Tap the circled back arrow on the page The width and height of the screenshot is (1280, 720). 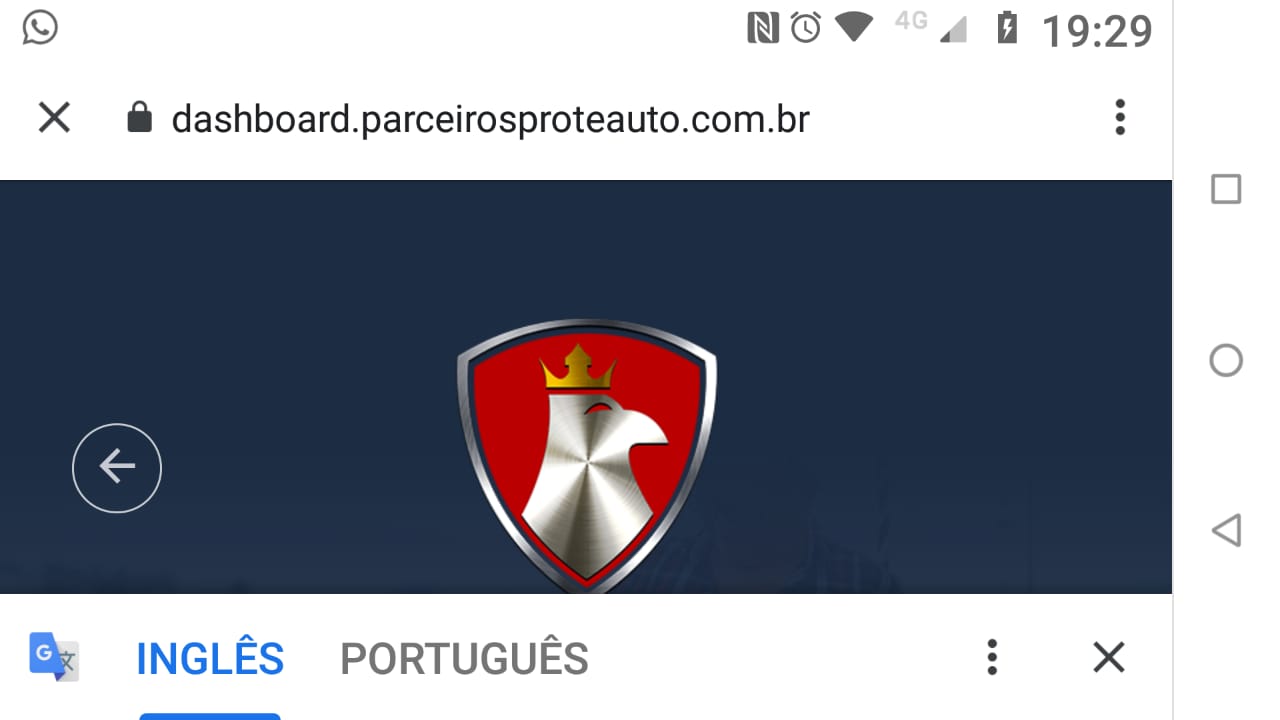tap(117, 468)
